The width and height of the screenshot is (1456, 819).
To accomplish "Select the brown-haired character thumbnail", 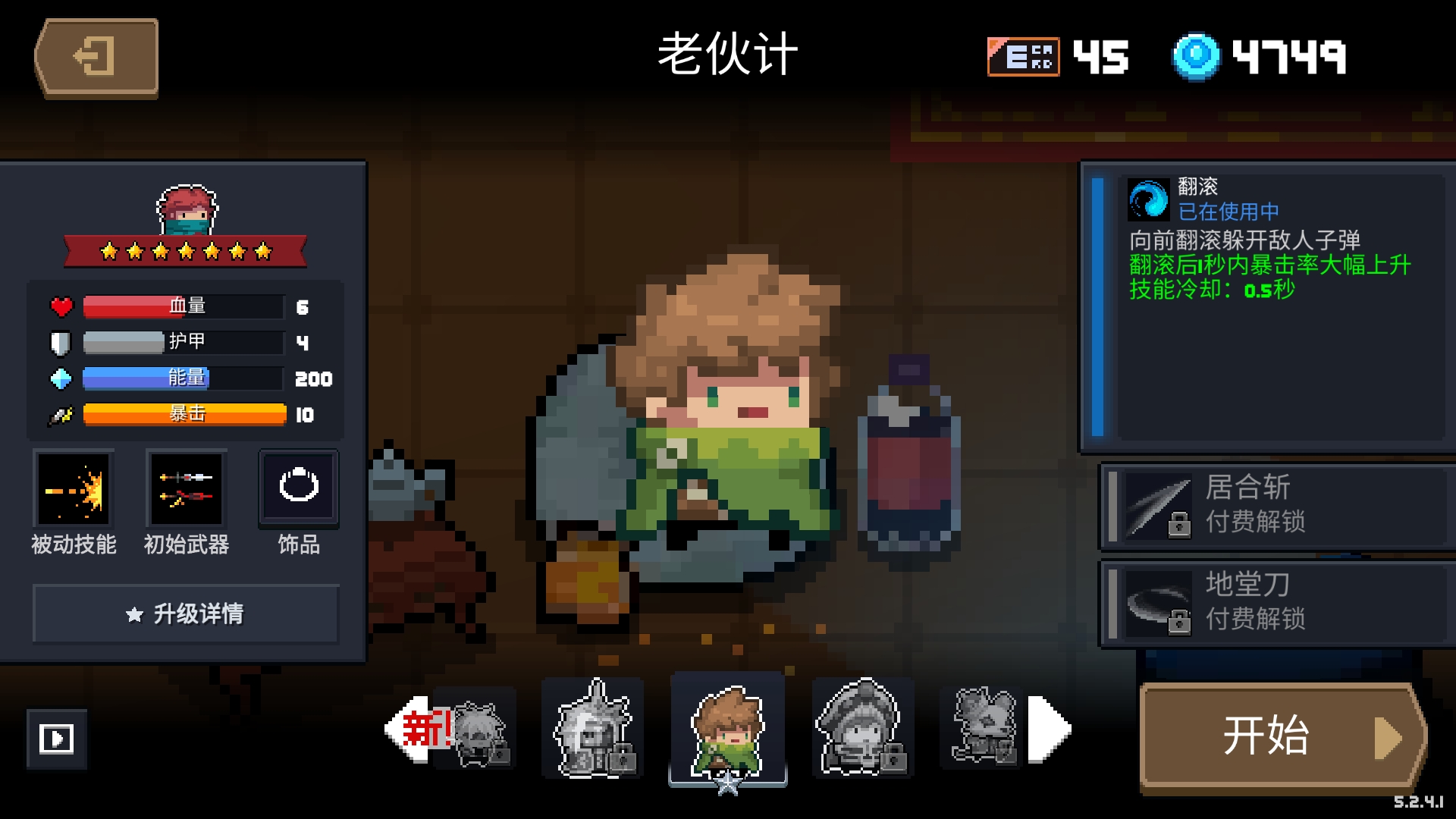I will pos(728,729).
